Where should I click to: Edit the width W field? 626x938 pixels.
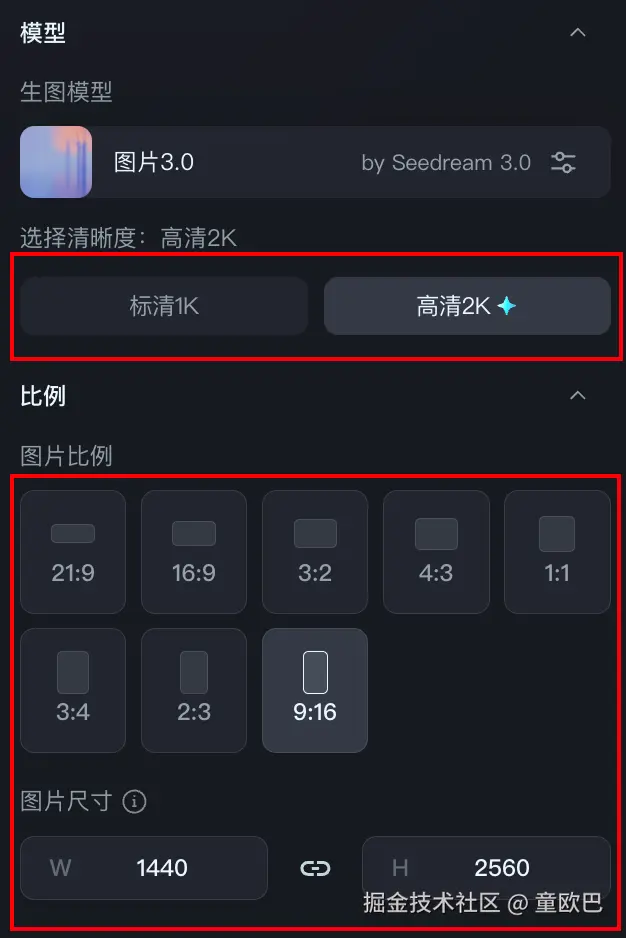pyautogui.click(x=162, y=868)
